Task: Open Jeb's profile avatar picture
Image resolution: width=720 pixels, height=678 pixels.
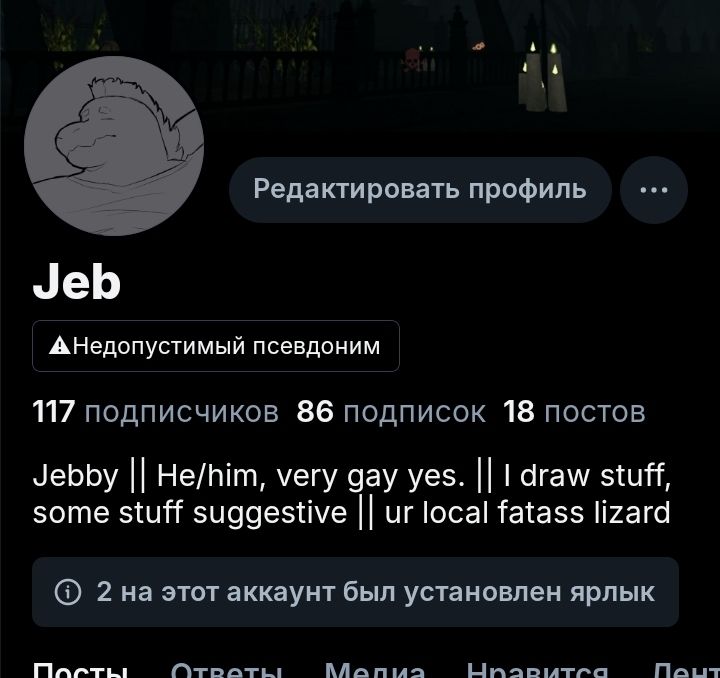Action: 114,146
